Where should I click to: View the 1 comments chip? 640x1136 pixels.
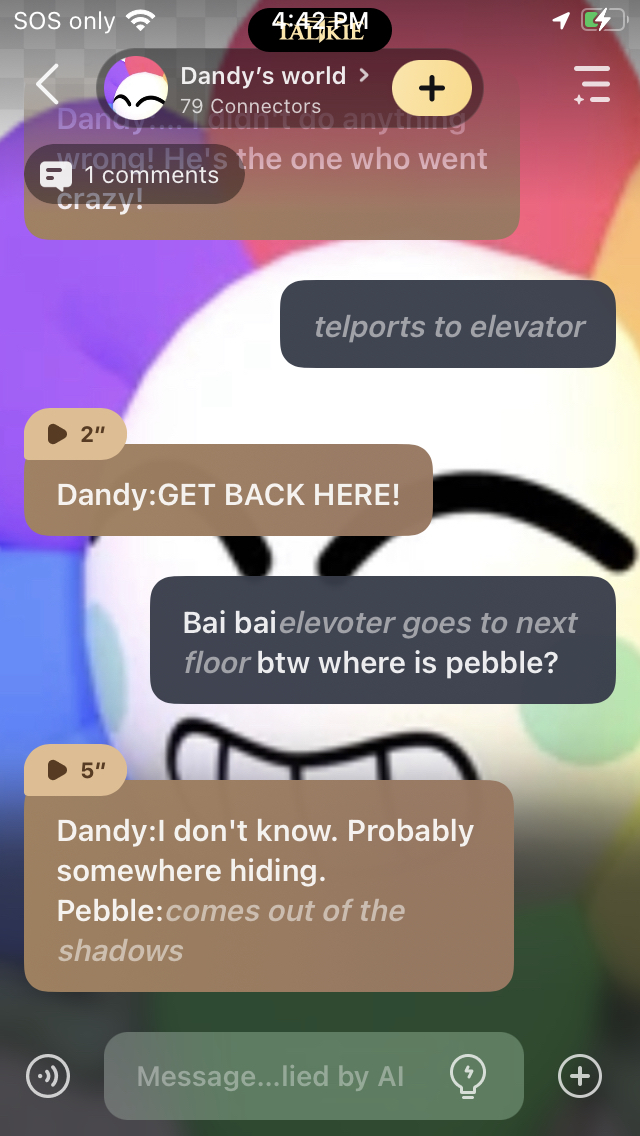(133, 176)
